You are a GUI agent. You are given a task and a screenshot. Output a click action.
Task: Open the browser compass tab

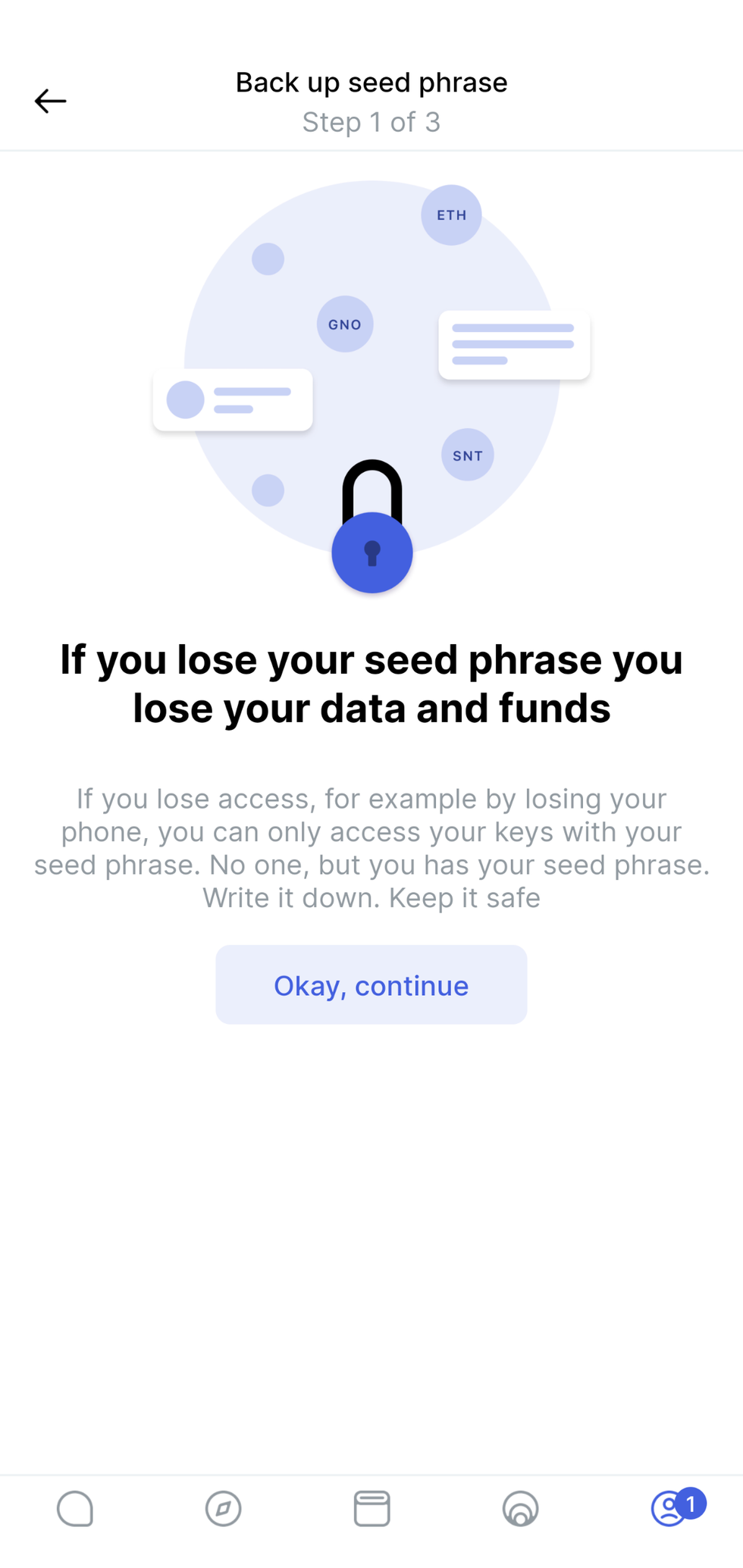click(223, 1508)
